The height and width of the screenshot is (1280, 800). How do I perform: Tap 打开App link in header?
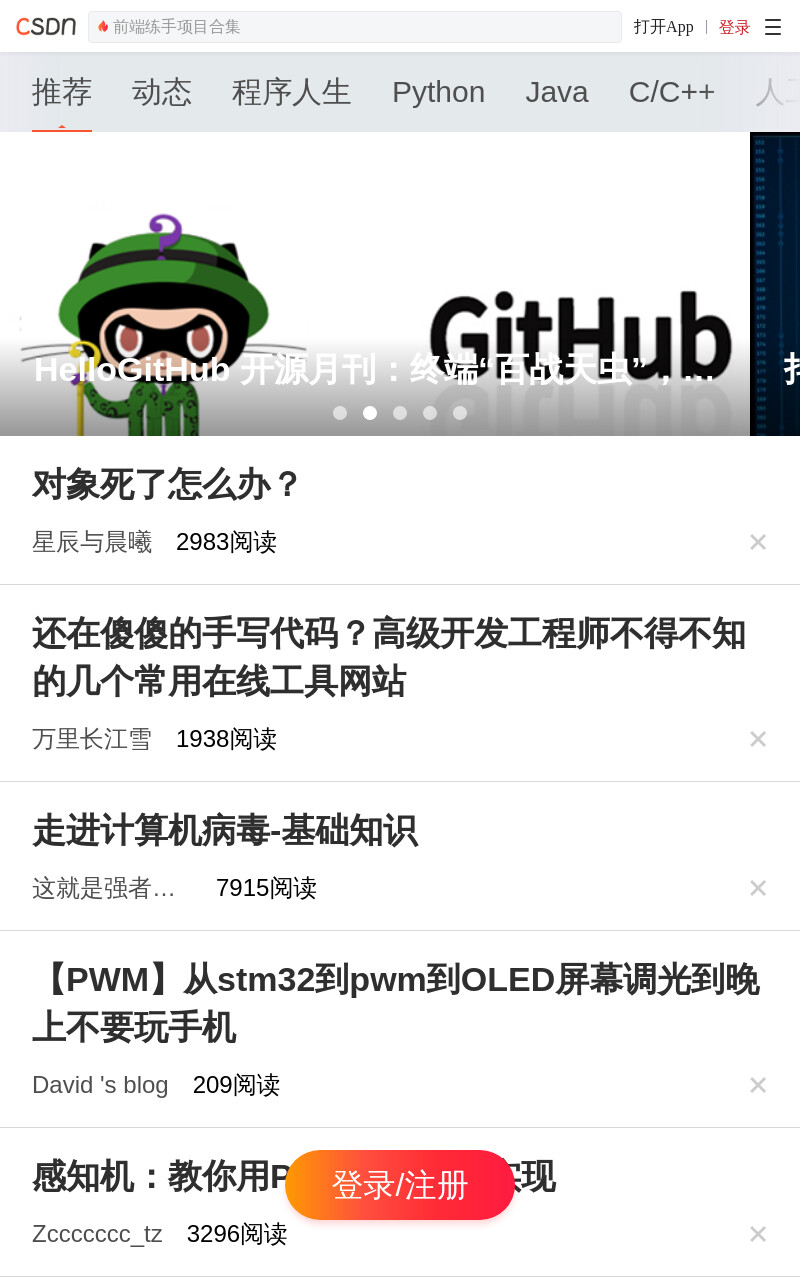click(x=663, y=27)
